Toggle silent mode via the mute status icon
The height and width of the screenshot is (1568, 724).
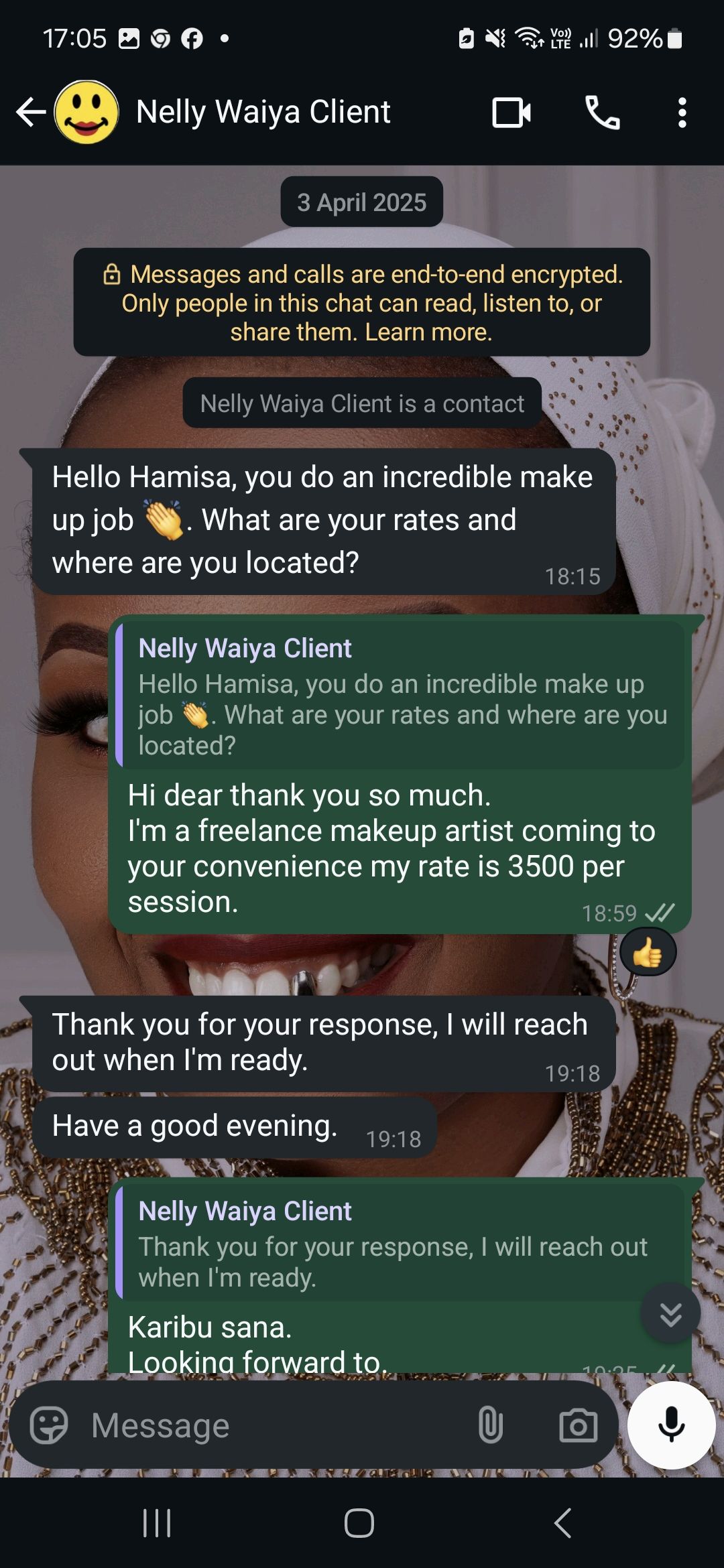click(x=493, y=39)
